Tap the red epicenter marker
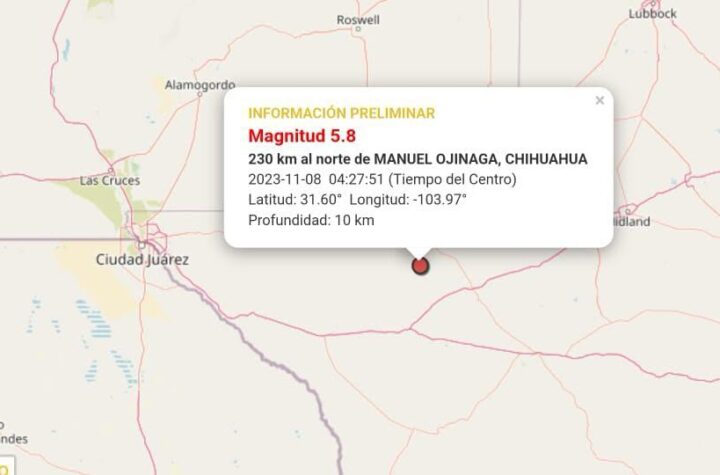The image size is (720, 475). click(x=420, y=266)
